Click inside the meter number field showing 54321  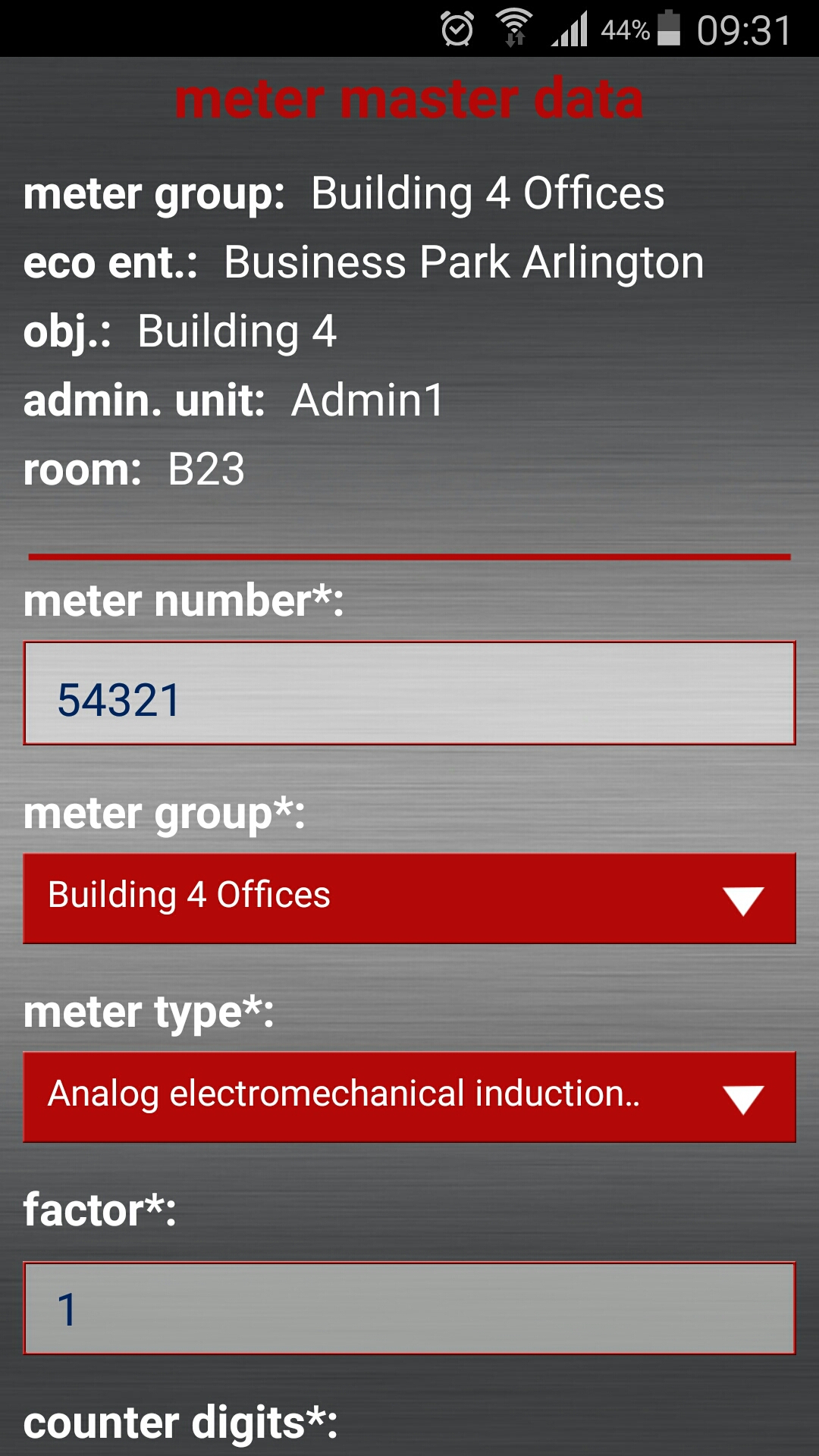point(409,692)
